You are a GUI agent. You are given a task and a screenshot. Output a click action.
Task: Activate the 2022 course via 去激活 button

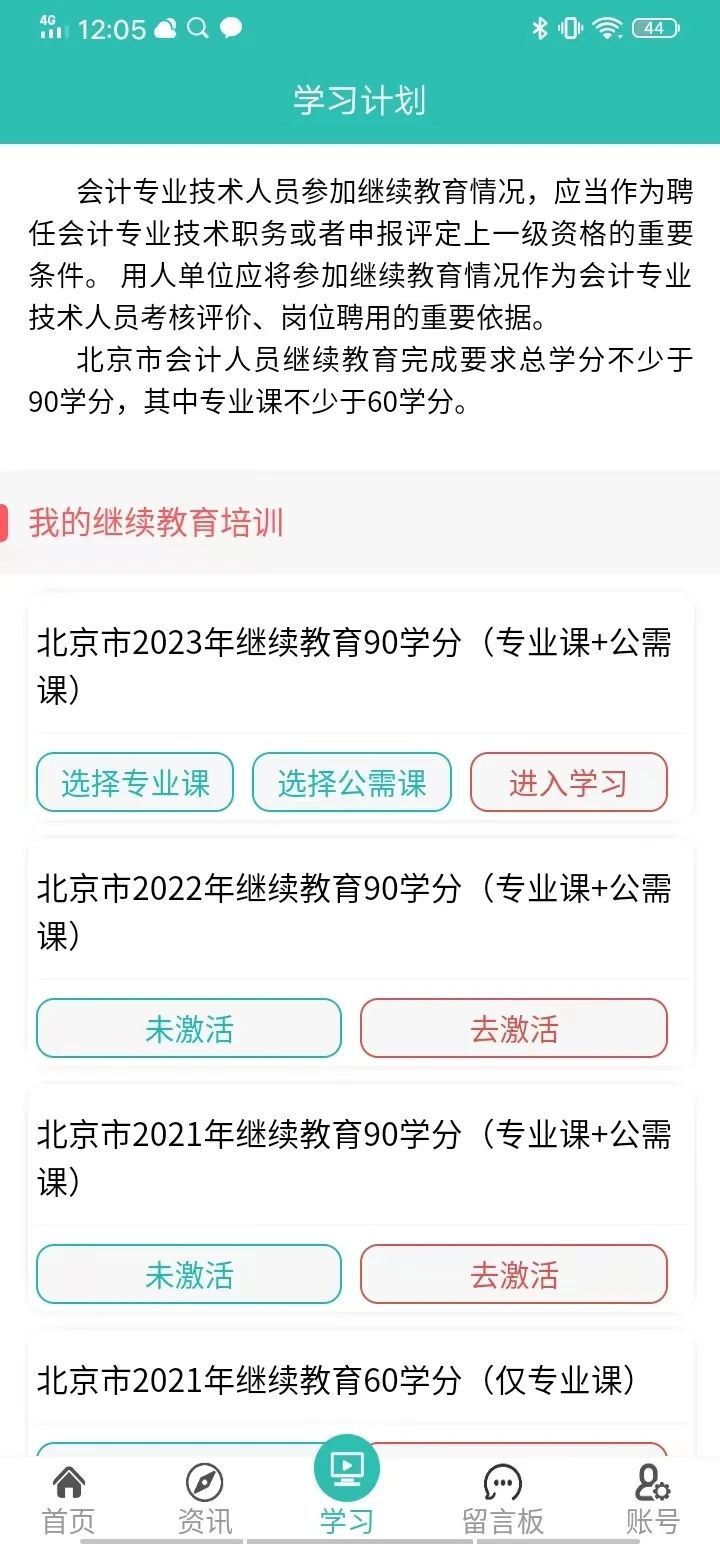(516, 1028)
